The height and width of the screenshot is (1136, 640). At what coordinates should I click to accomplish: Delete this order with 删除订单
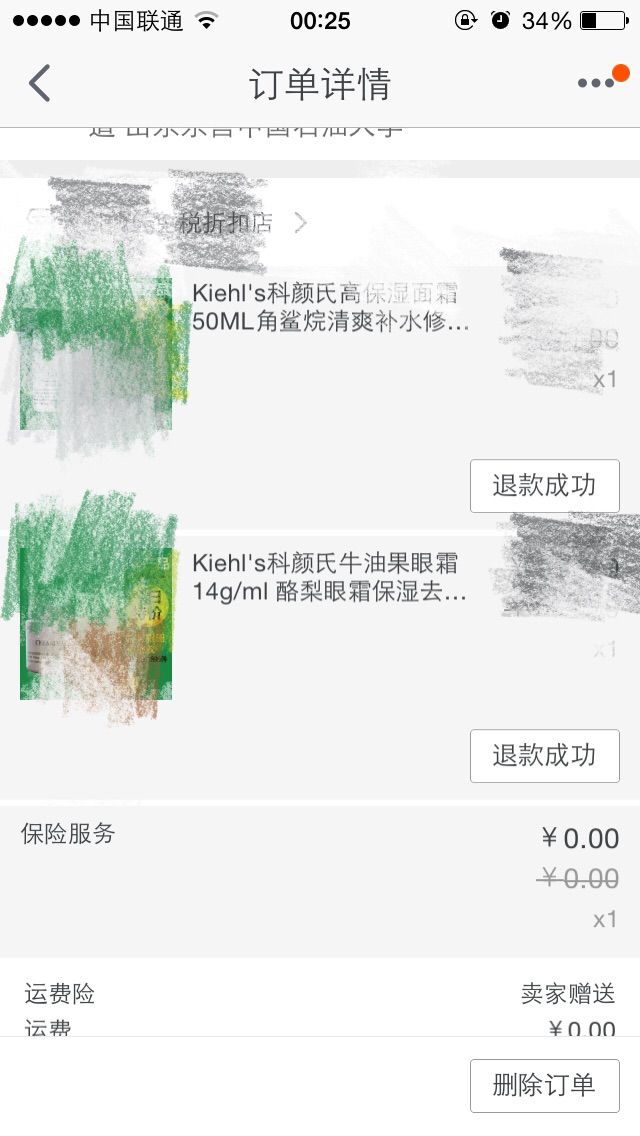tap(544, 1085)
